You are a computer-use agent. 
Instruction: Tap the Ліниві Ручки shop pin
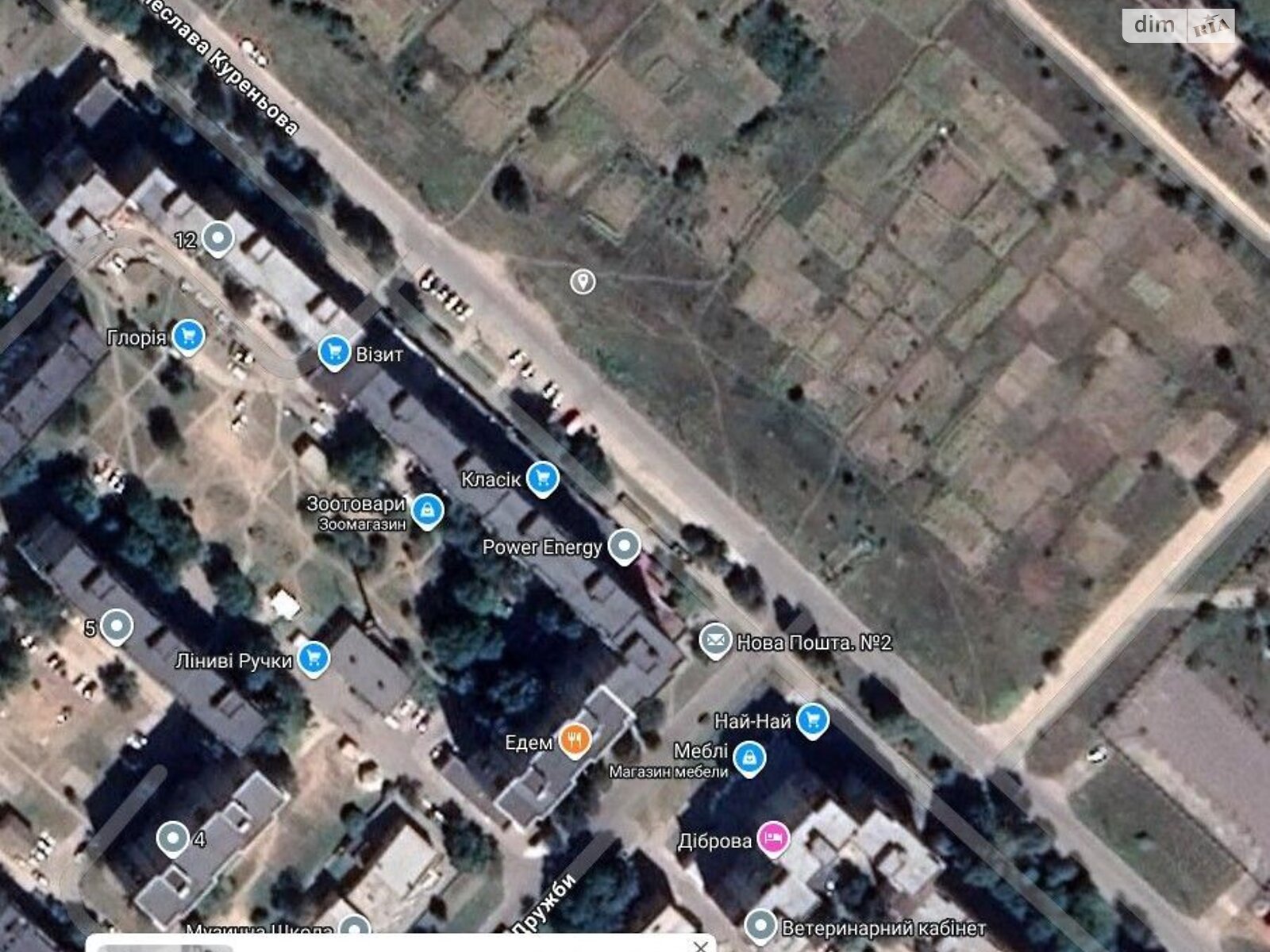click(314, 658)
